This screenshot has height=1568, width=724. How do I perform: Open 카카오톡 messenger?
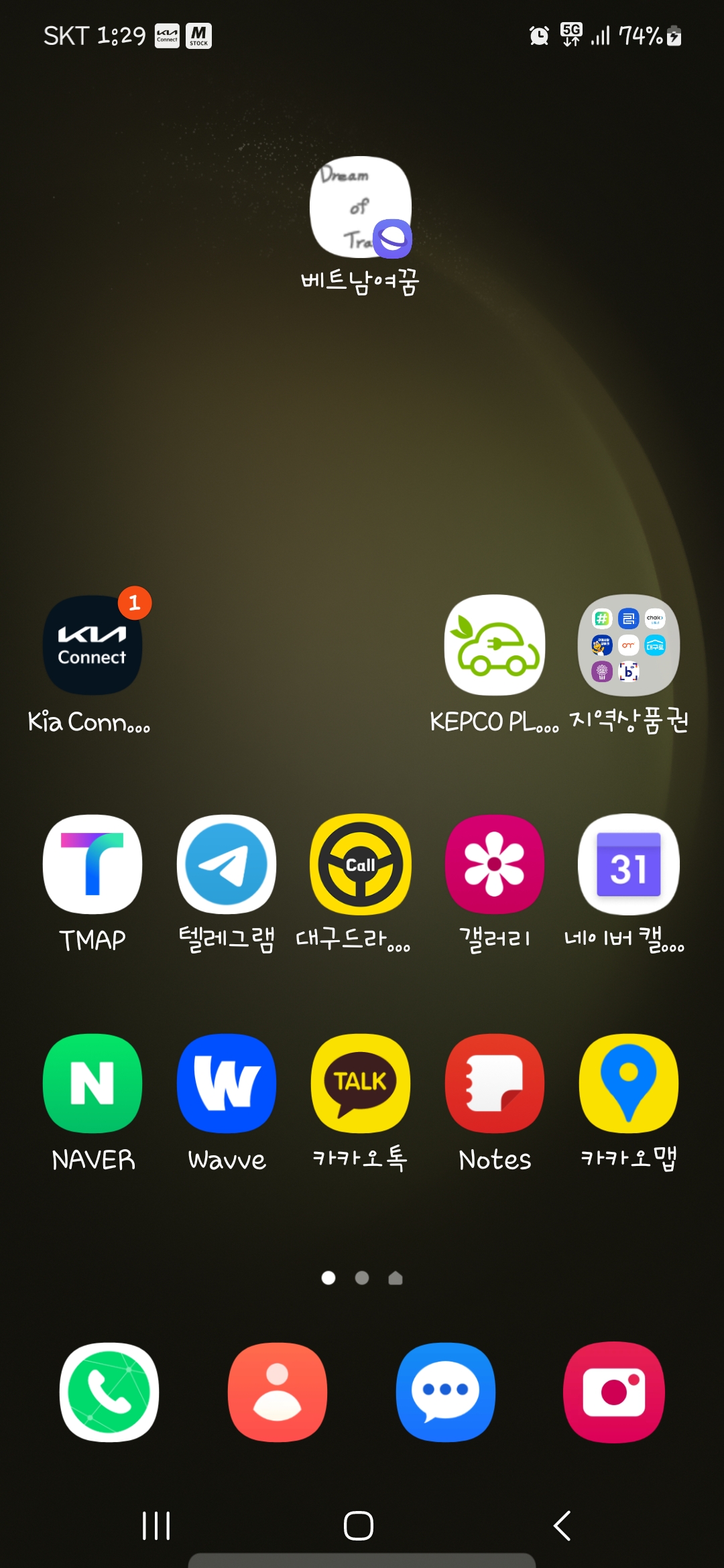tap(361, 1084)
